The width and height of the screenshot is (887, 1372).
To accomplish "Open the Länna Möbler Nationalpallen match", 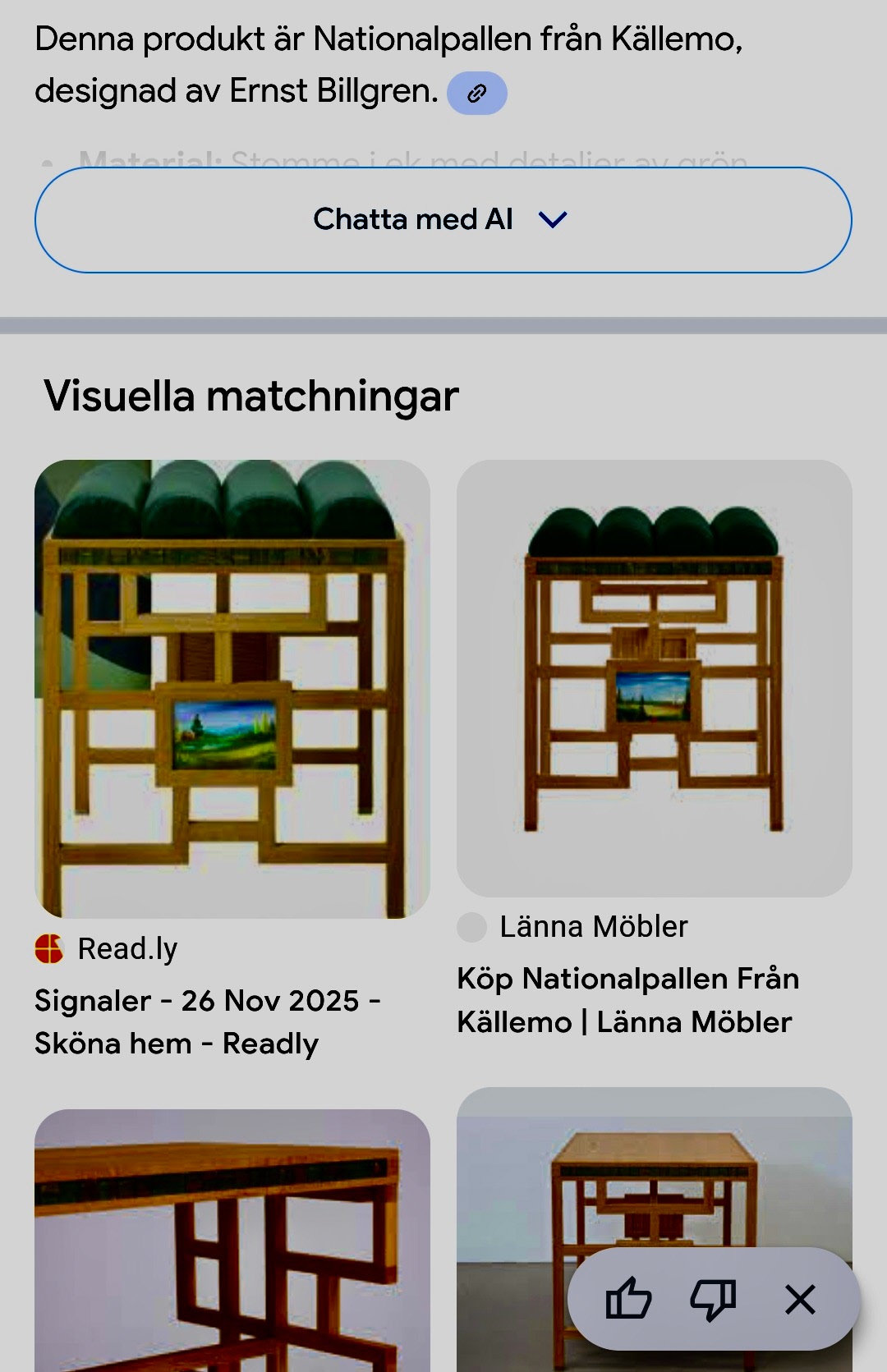I will [x=654, y=678].
